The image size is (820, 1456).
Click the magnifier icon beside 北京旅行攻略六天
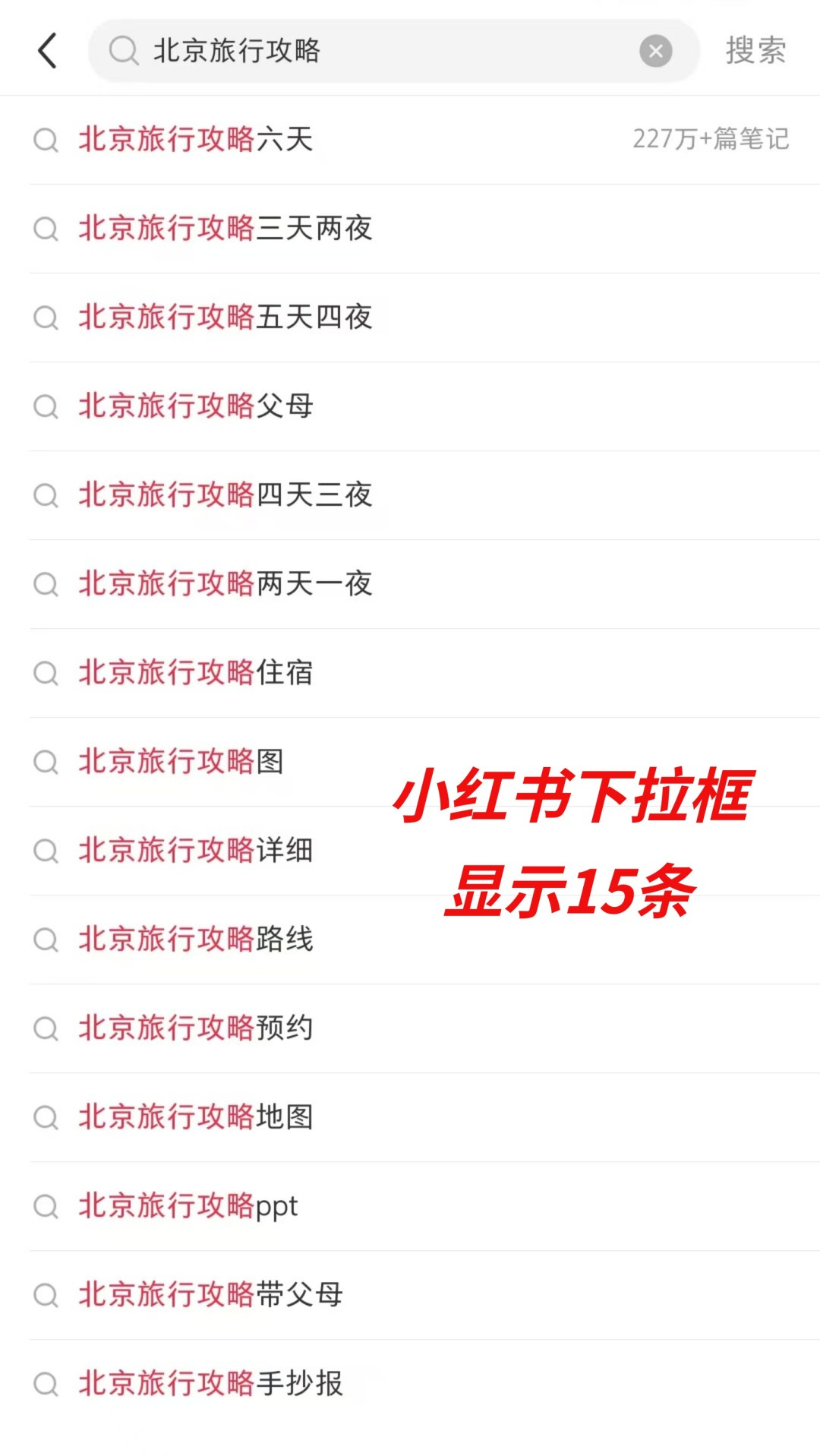[x=46, y=141]
